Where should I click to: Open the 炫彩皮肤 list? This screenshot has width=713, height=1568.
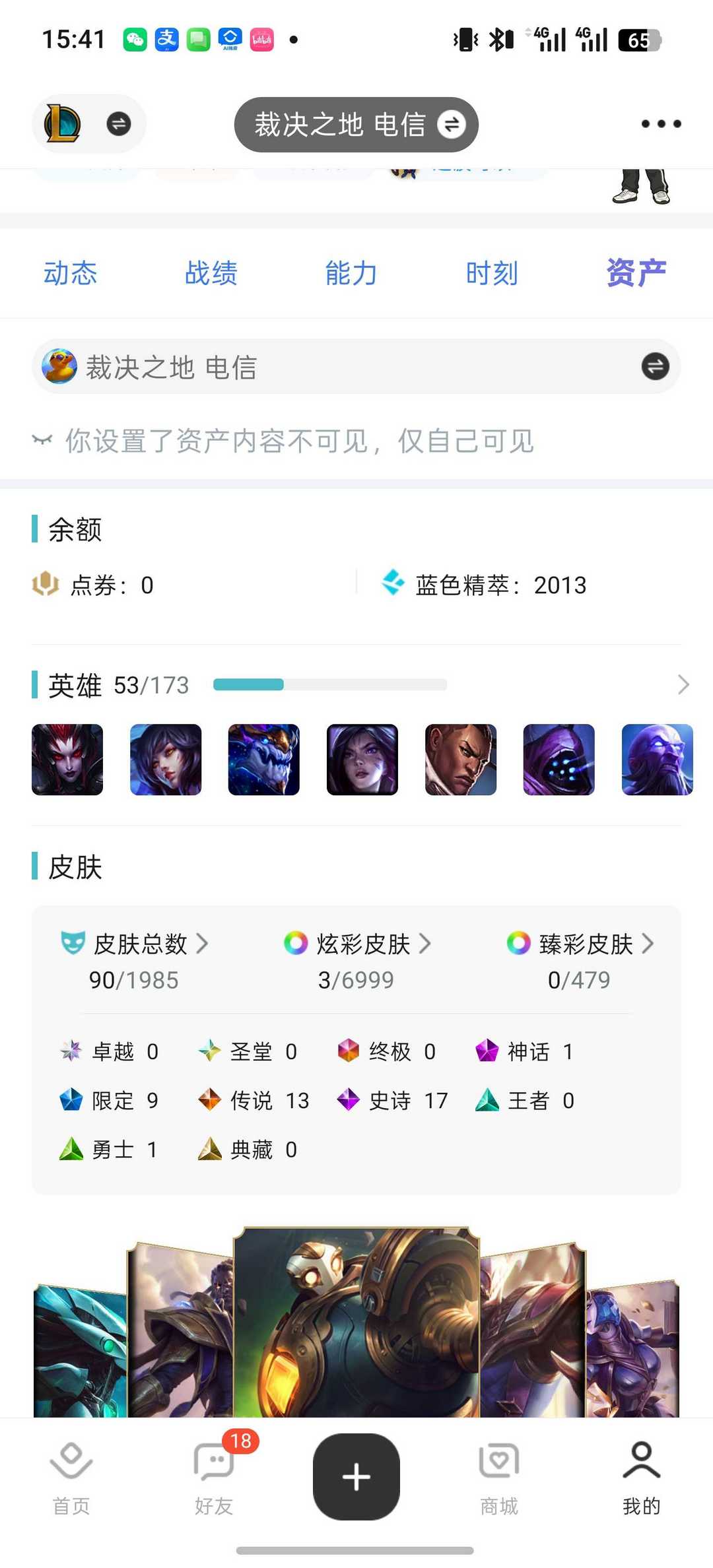[x=356, y=961]
